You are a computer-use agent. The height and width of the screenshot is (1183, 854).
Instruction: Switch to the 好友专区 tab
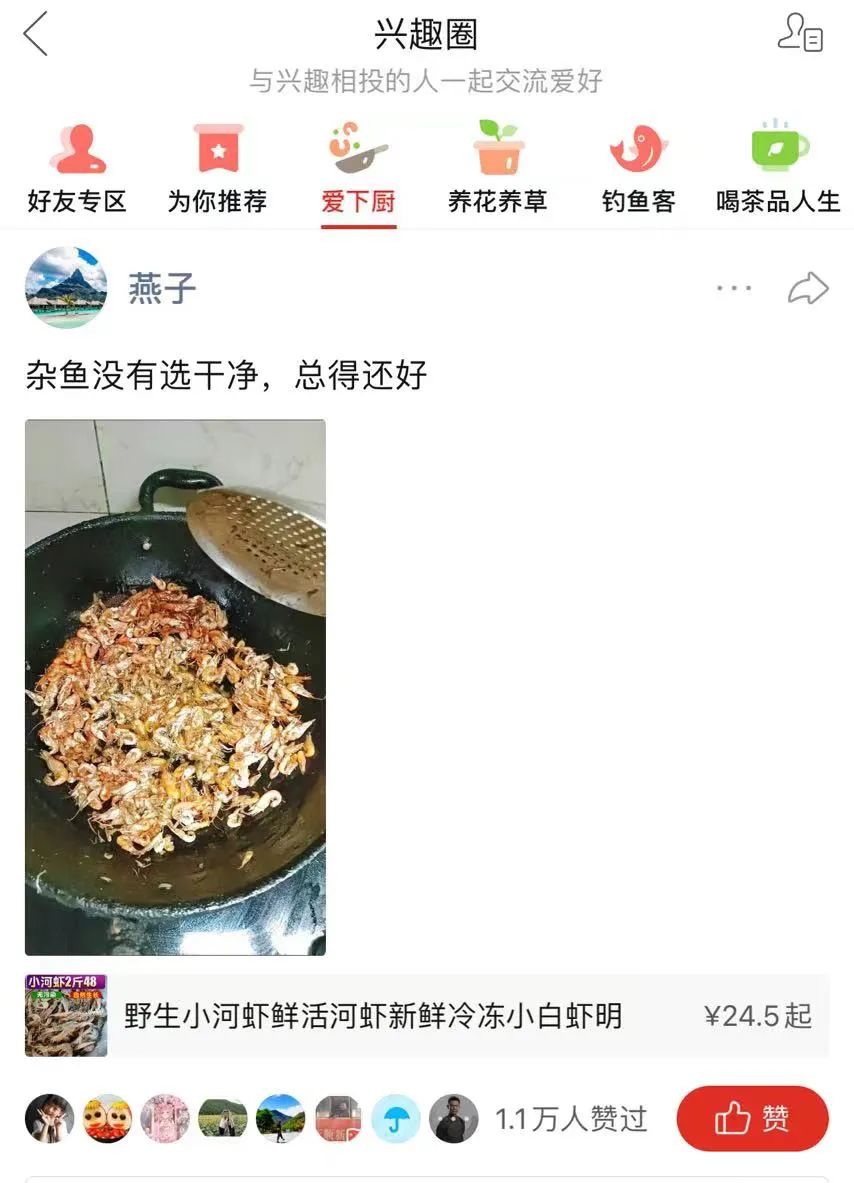click(x=77, y=169)
